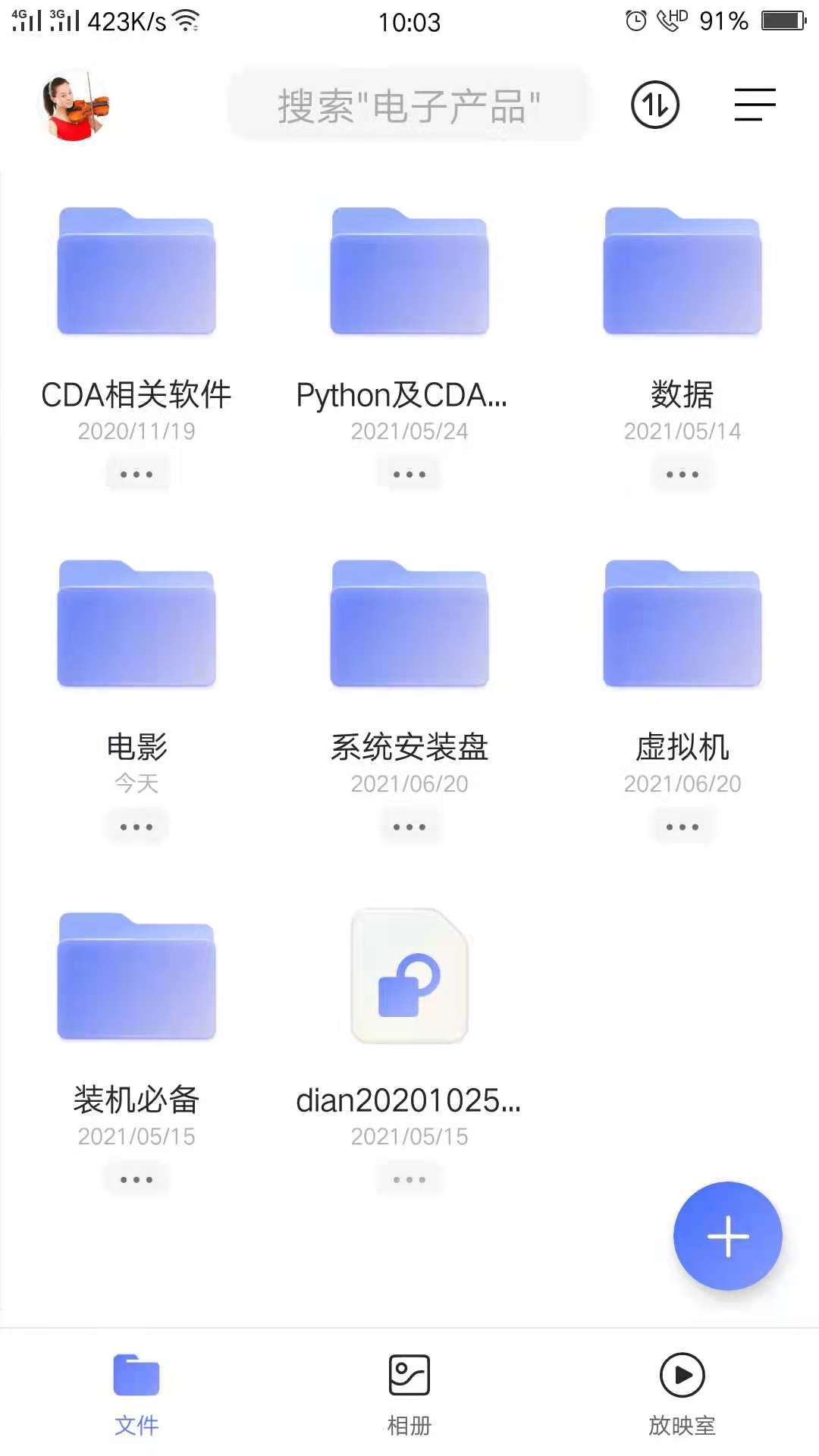The image size is (819, 1456).
Task: Open the 虚拟机 folder
Action: (682, 624)
